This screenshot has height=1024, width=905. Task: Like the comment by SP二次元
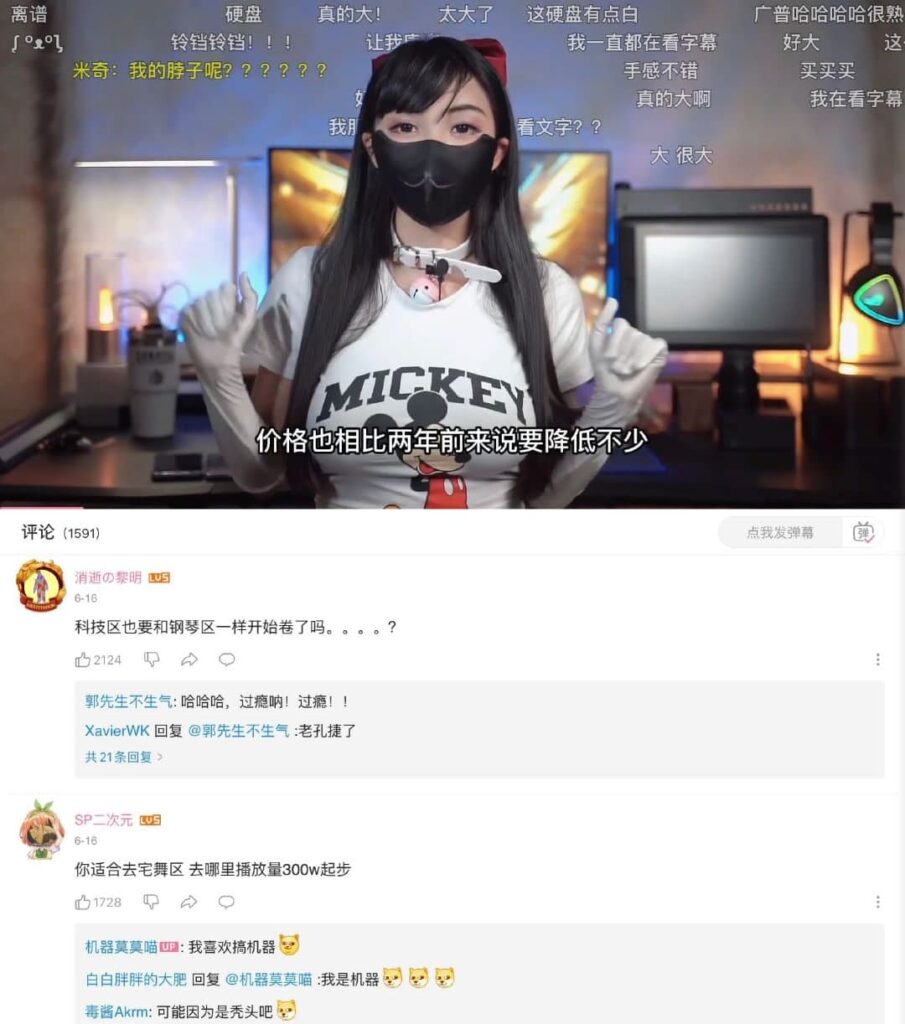(x=83, y=902)
